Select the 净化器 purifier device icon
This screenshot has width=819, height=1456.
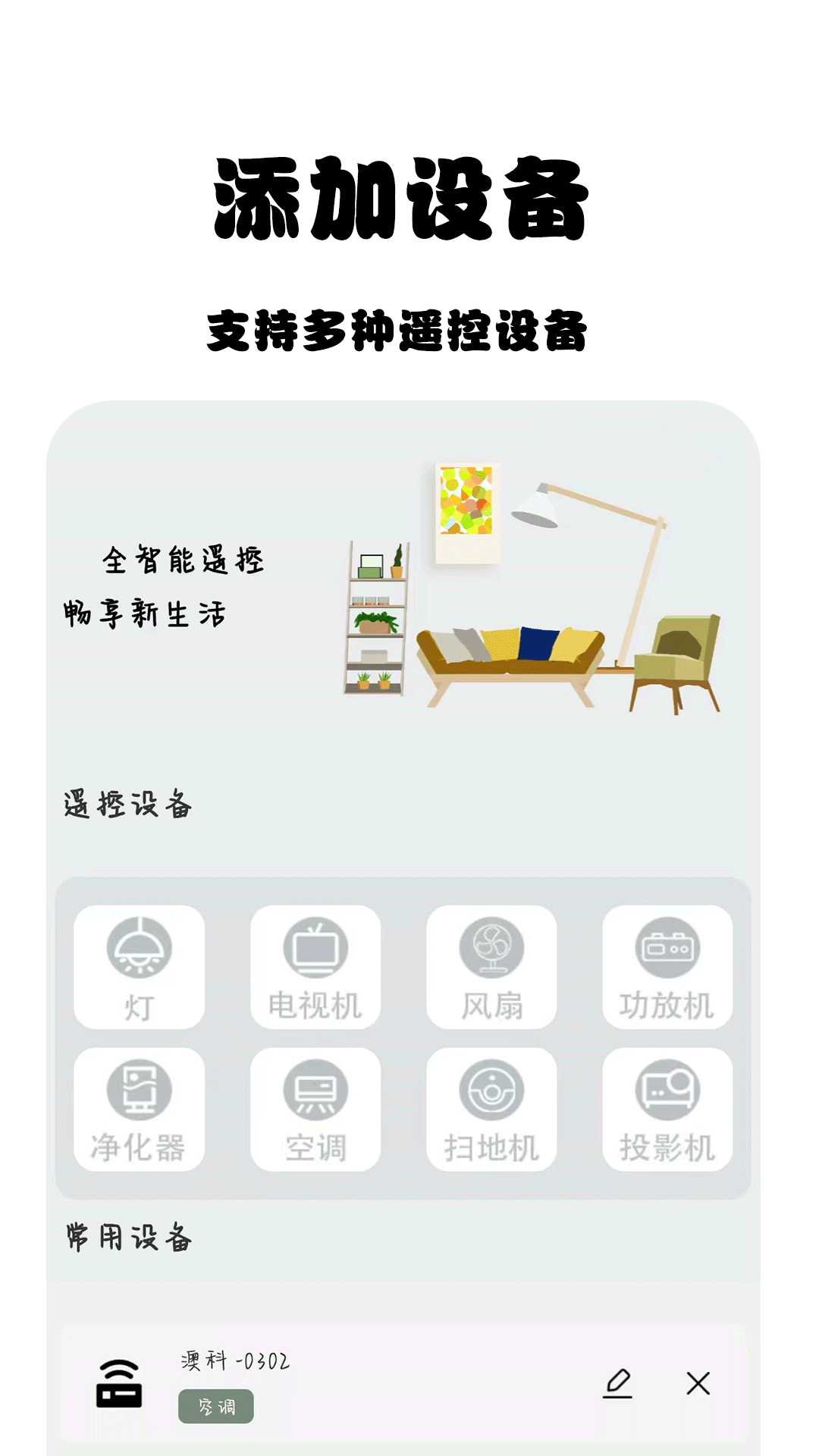140,1109
